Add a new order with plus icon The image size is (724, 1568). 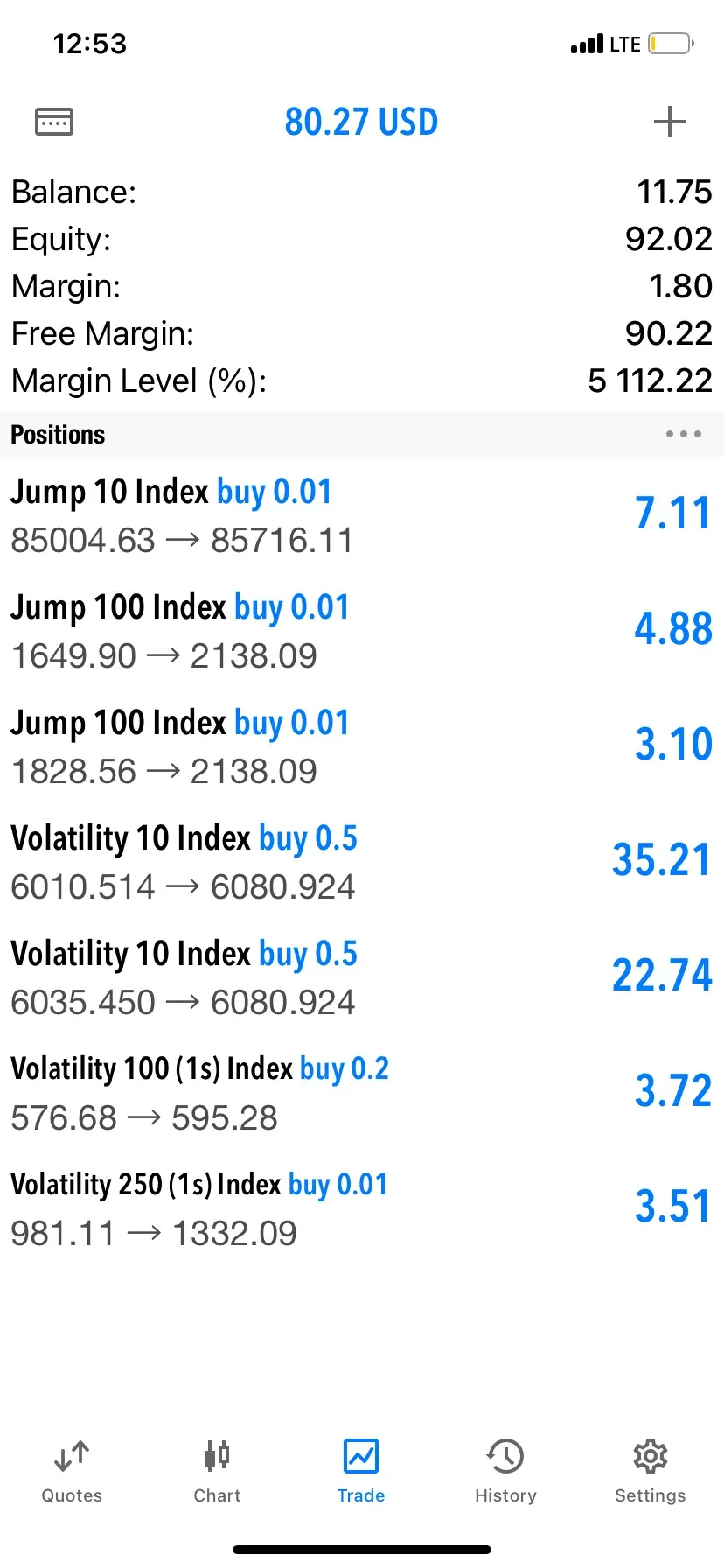(669, 122)
